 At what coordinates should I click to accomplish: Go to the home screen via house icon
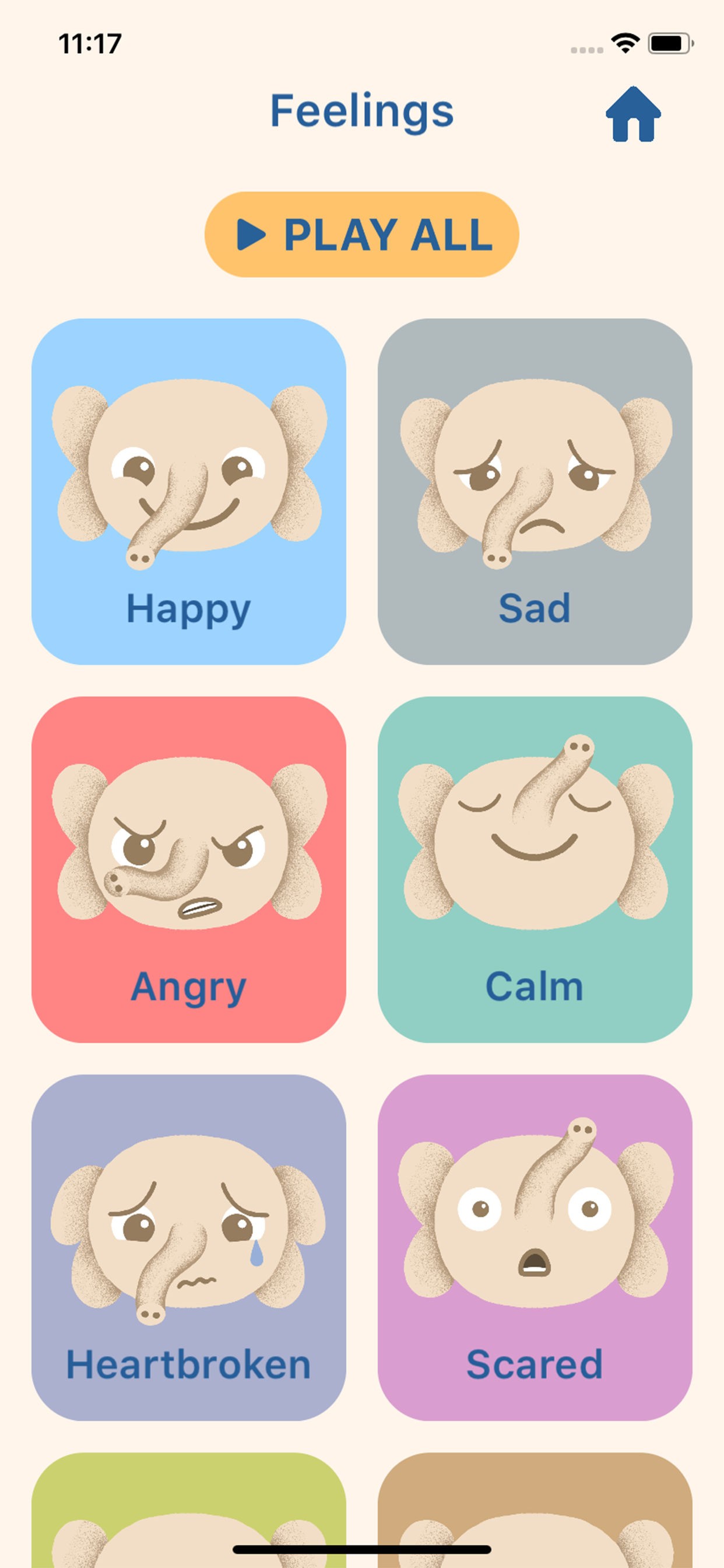[632, 114]
